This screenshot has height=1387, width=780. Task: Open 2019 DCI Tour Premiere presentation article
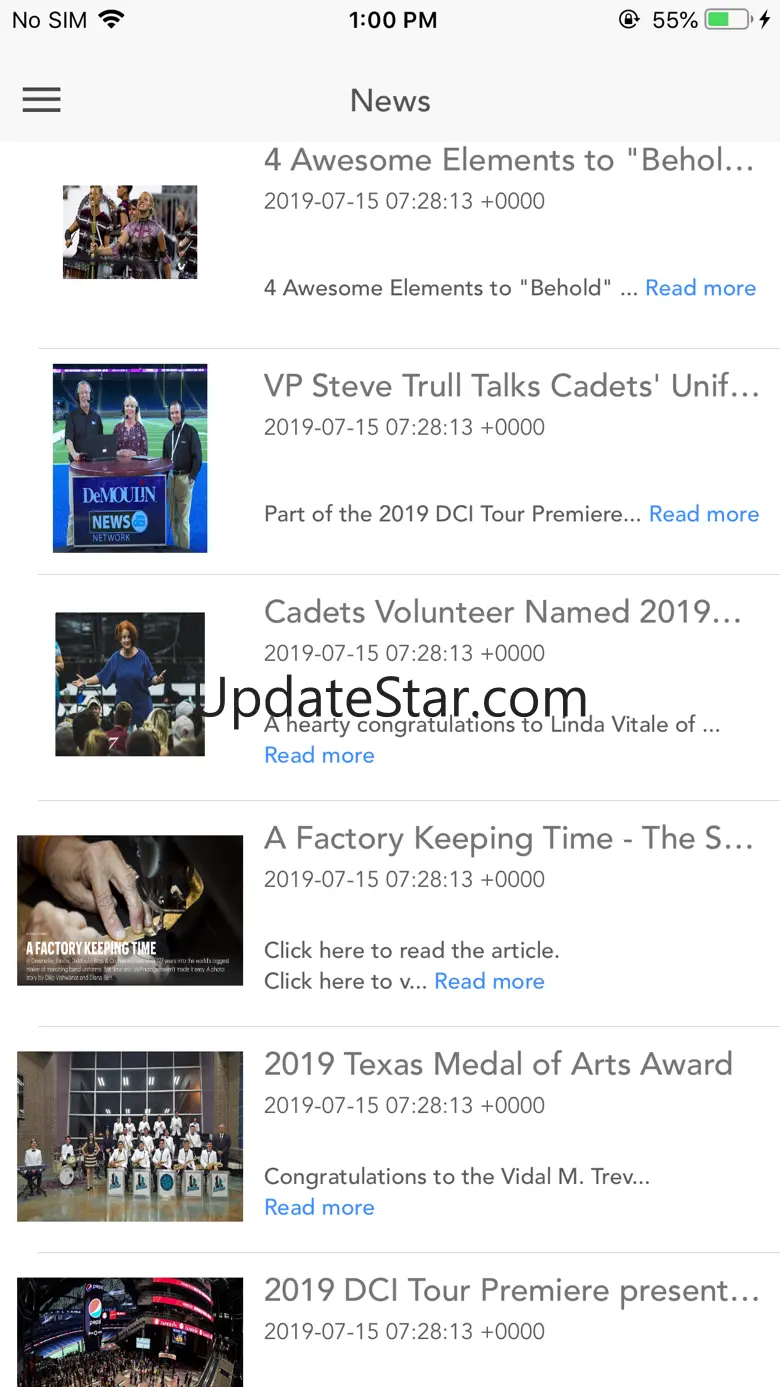pos(510,1291)
